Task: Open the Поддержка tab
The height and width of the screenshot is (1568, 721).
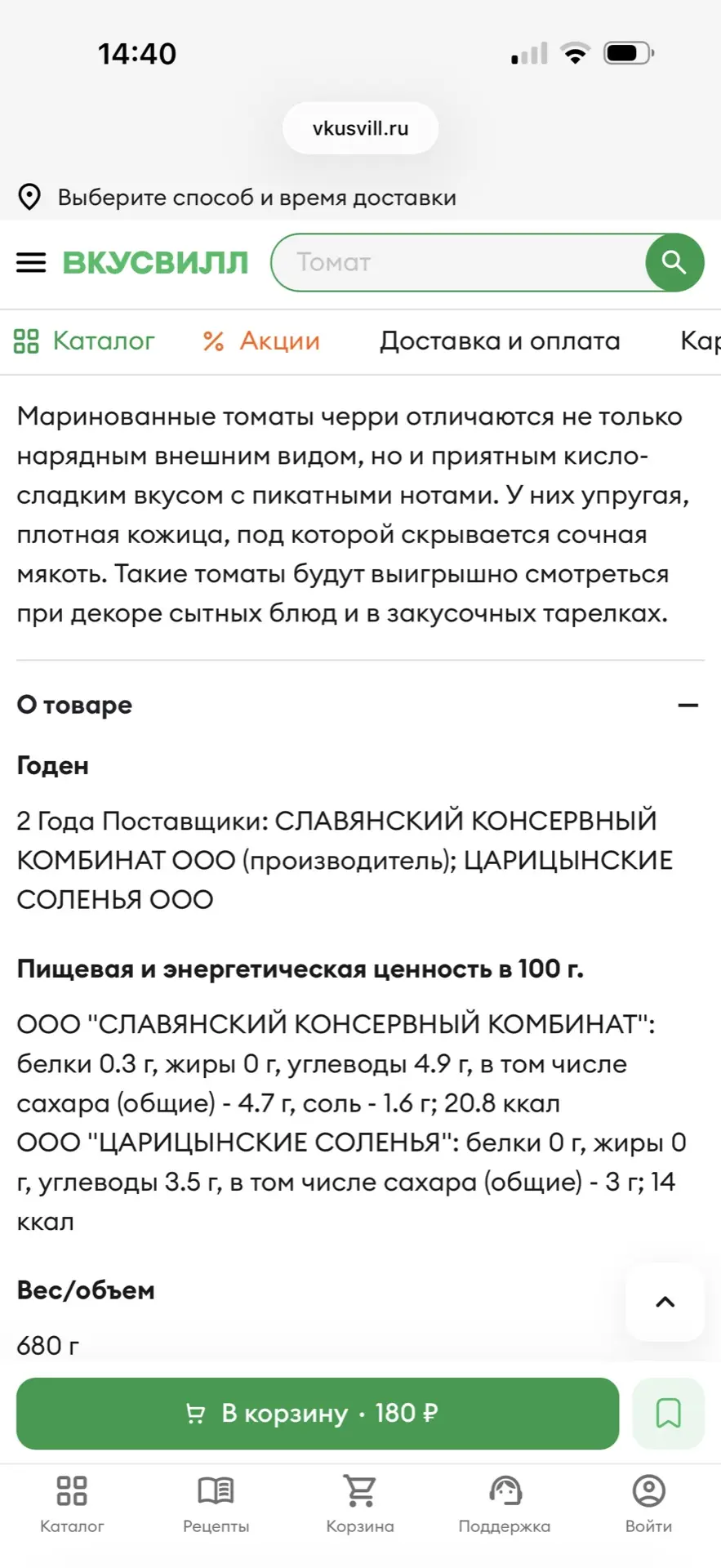Action: click(505, 1504)
